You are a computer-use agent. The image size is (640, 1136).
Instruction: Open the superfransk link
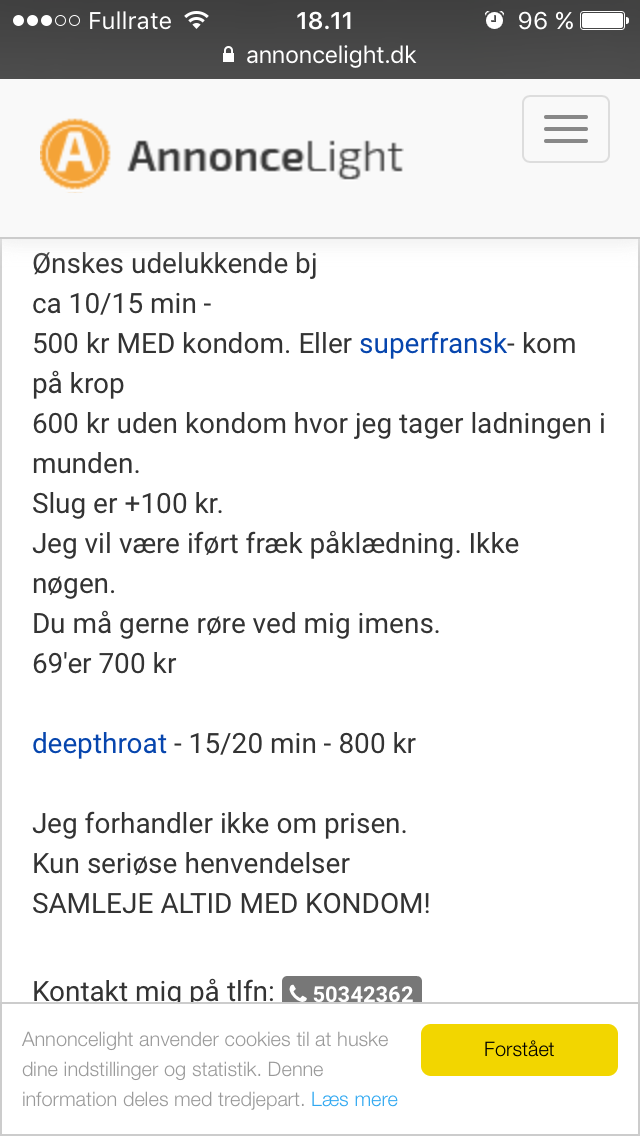pyautogui.click(x=433, y=343)
